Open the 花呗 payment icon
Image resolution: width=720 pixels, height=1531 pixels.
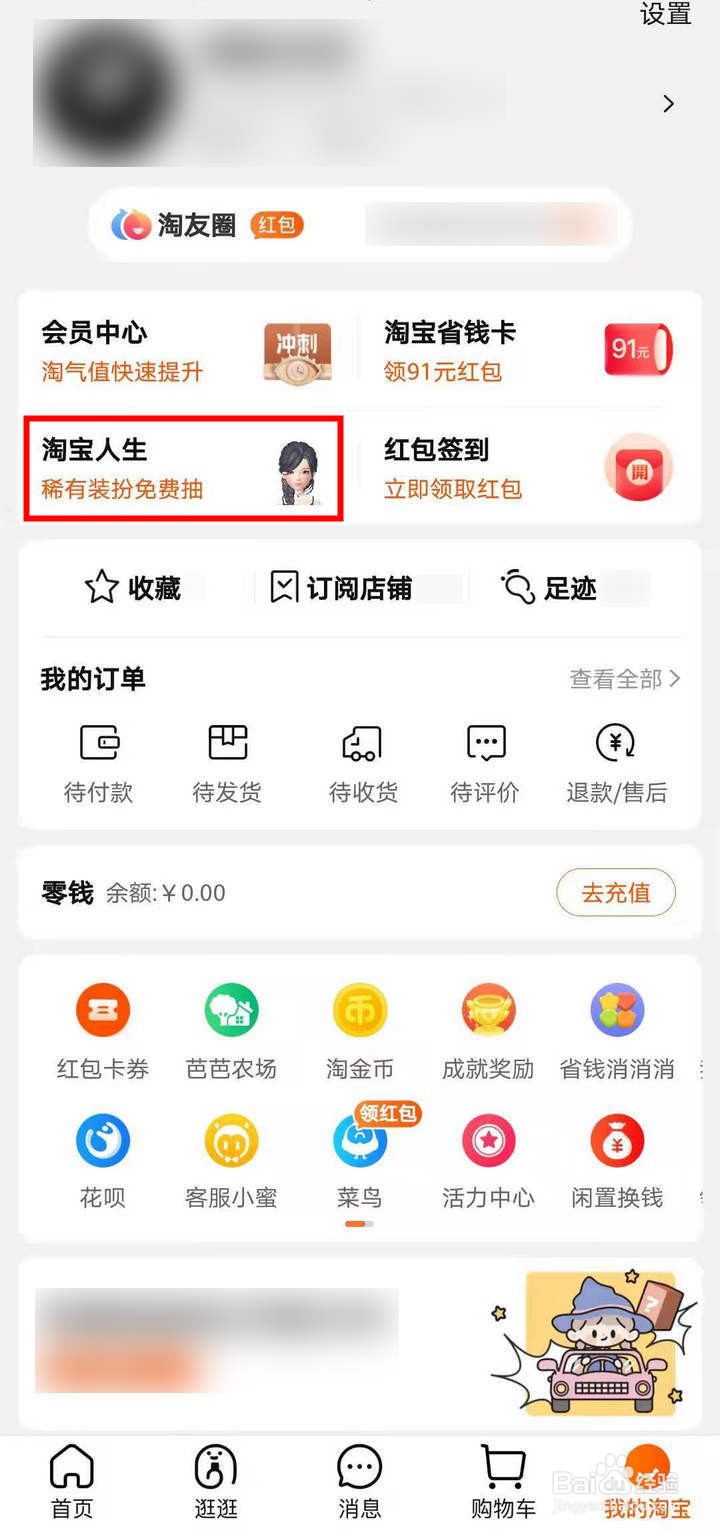click(101, 1143)
